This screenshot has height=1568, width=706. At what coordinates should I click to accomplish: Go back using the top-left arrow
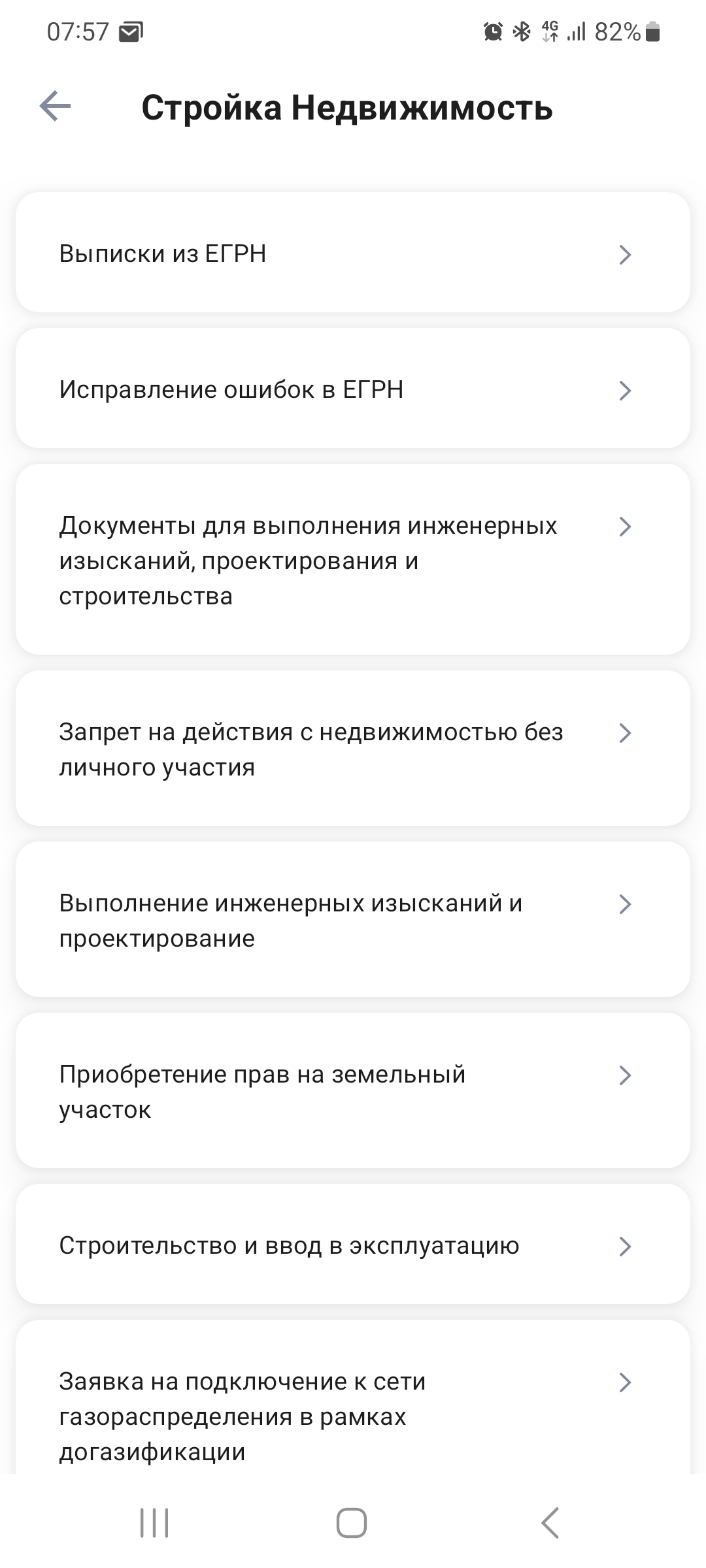point(55,106)
